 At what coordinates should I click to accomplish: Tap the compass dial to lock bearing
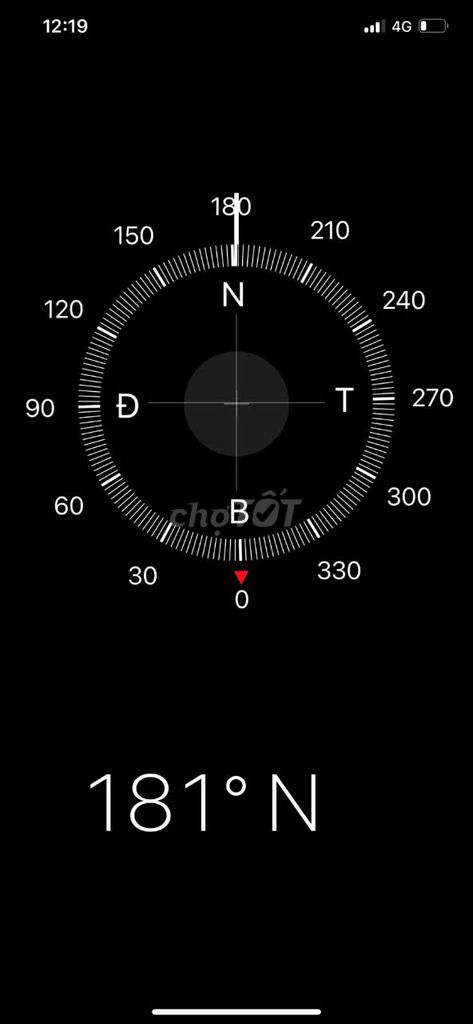[236, 403]
